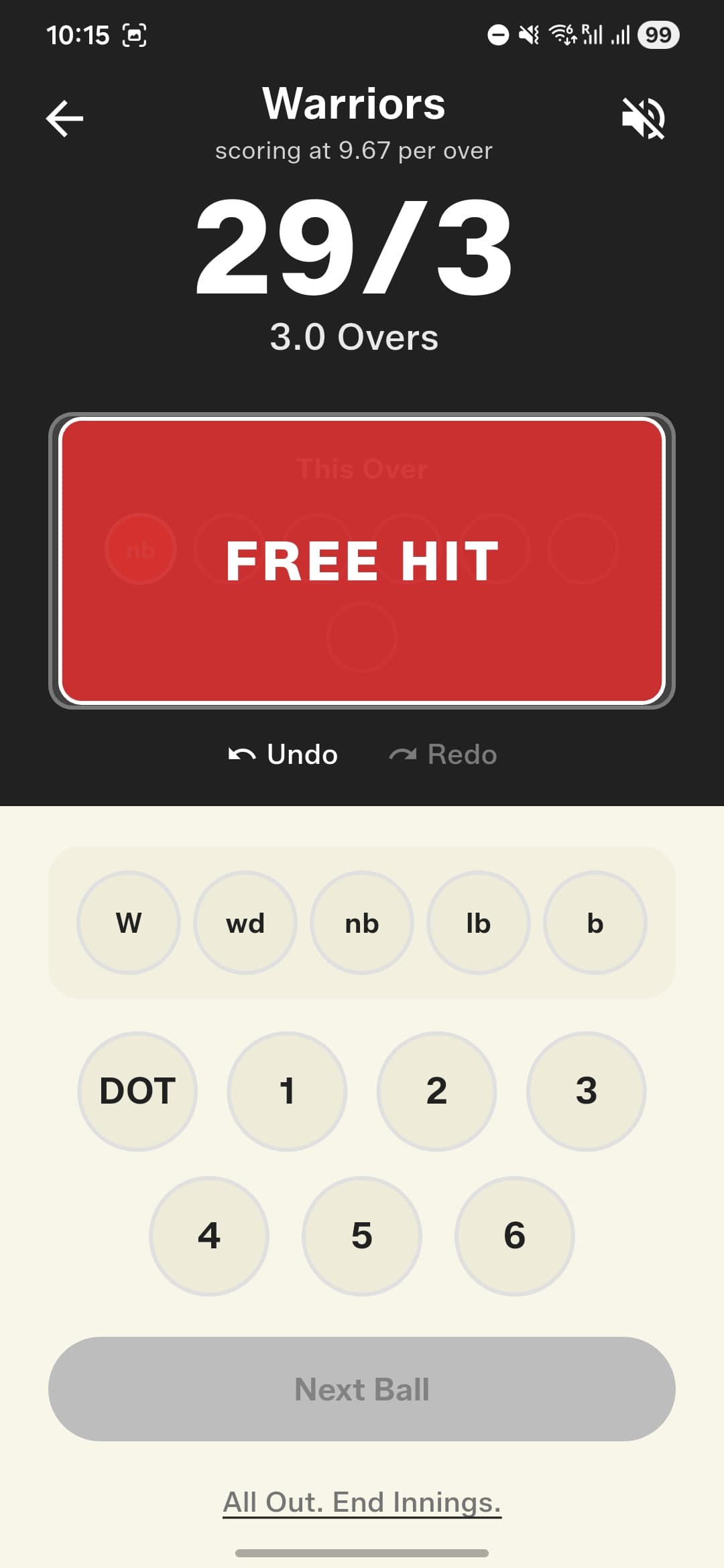
Task: Record a no-ball with the nb button
Action: (362, 922)
